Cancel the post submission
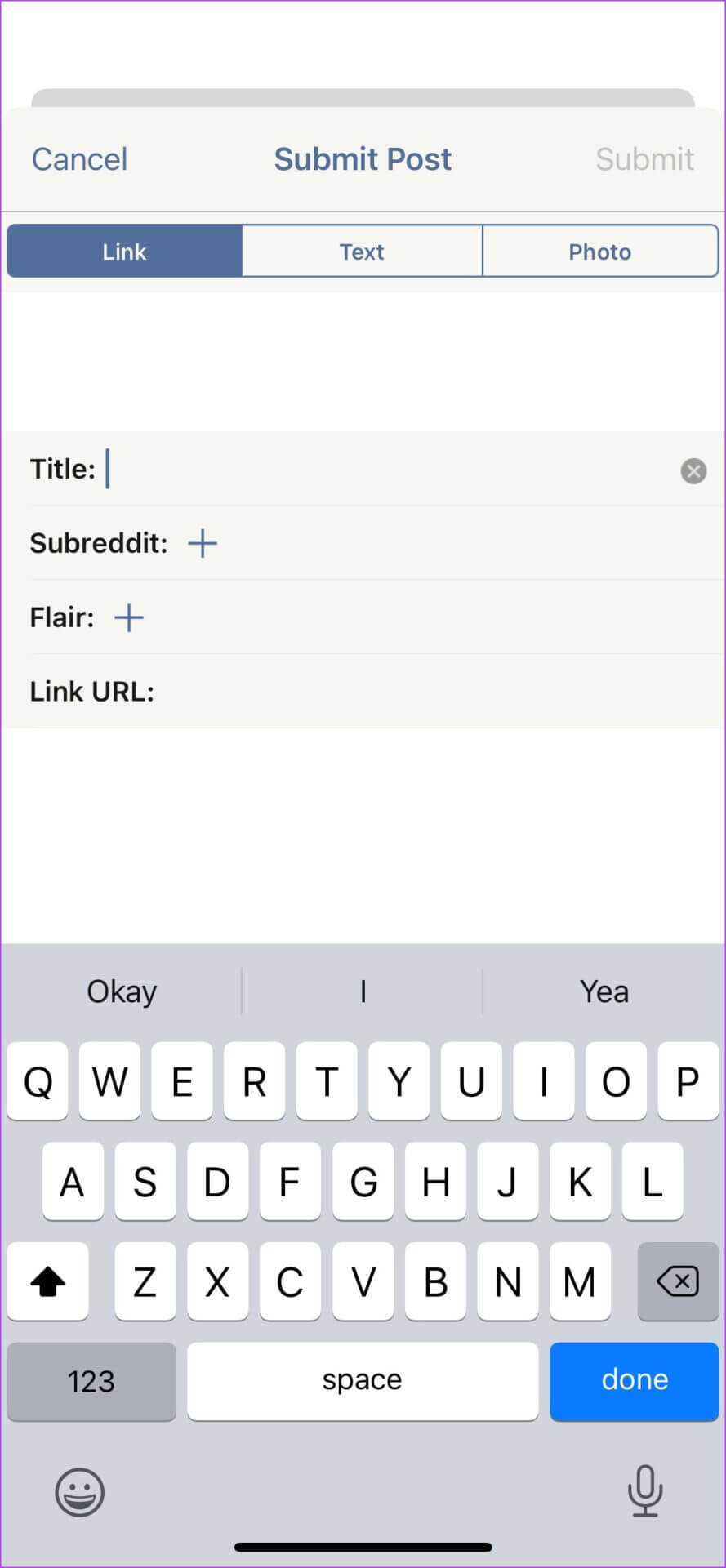This screenshot has height=1568, width=726. click(x=79, y=159)
